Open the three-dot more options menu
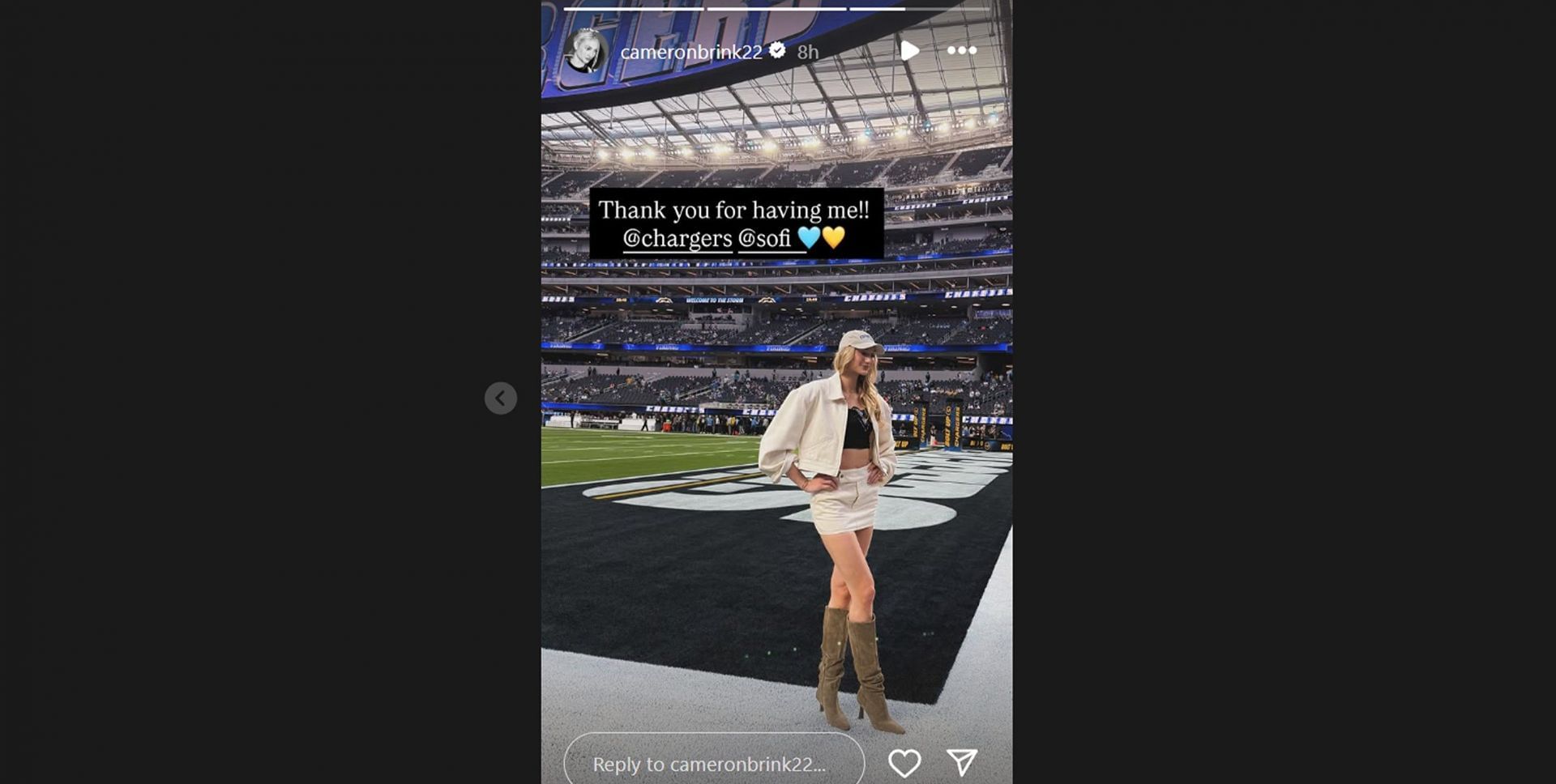 pyautogui.click(x=961, y=50)
